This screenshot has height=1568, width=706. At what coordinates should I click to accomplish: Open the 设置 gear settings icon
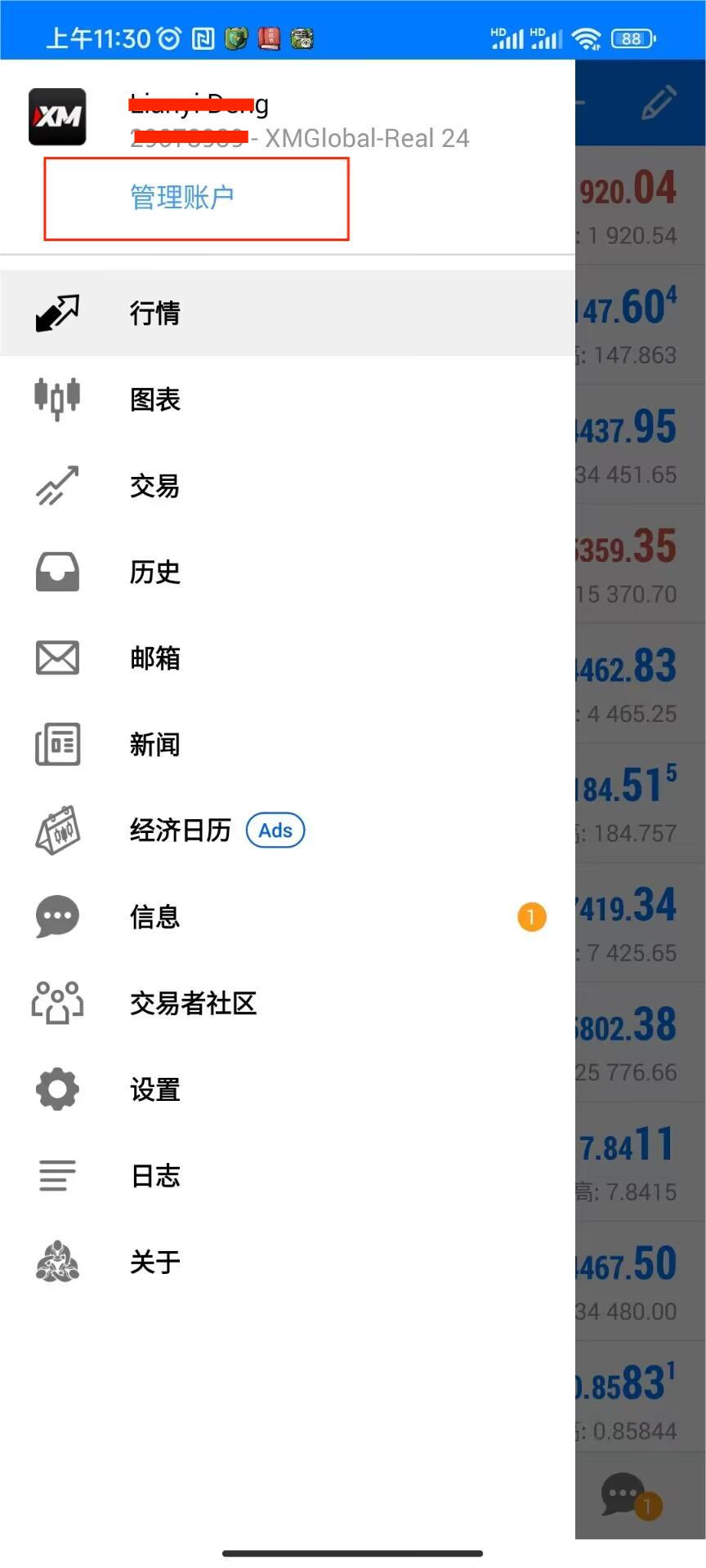(x=56, y=1089)
